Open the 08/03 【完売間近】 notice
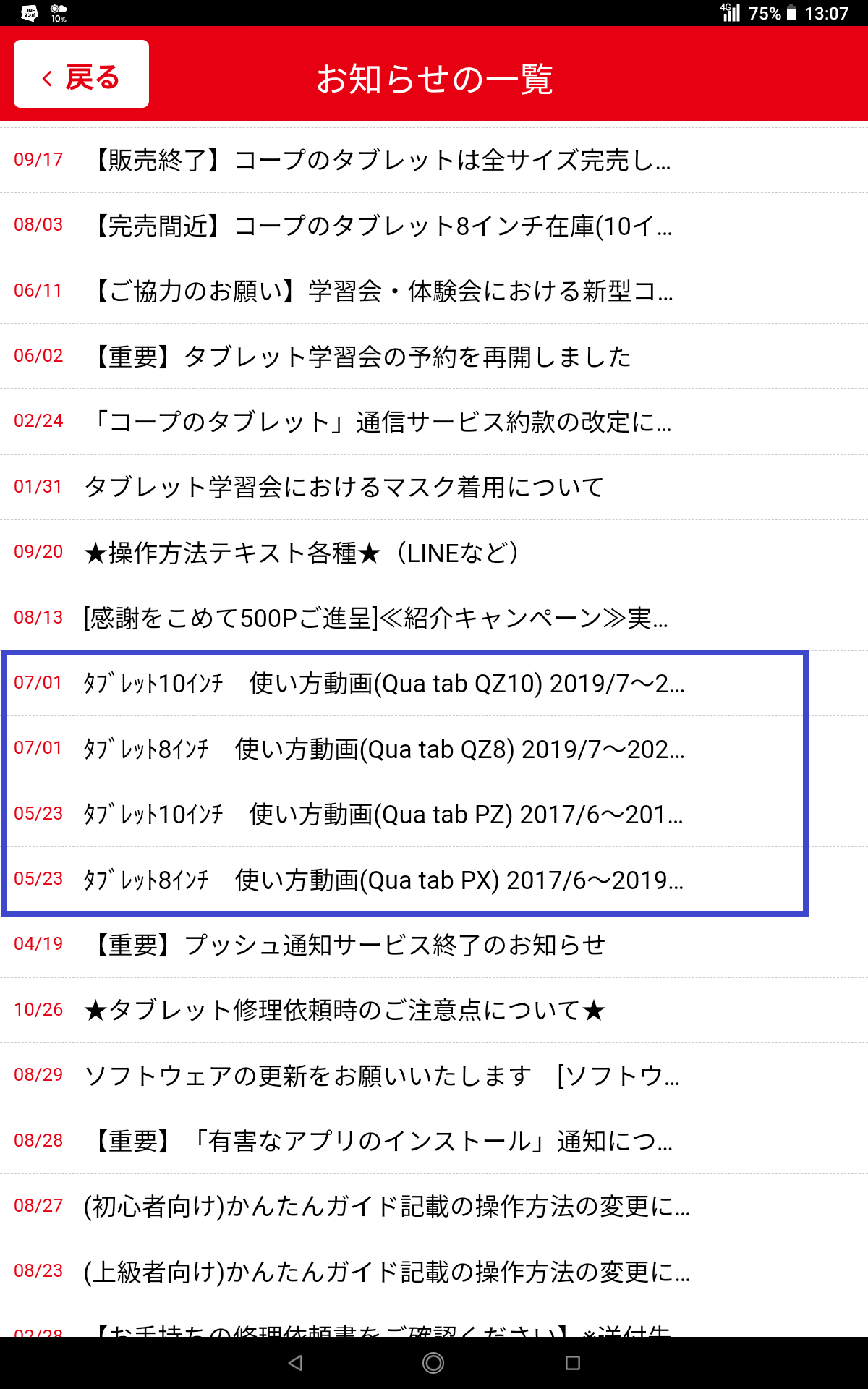 coord(434,226)
